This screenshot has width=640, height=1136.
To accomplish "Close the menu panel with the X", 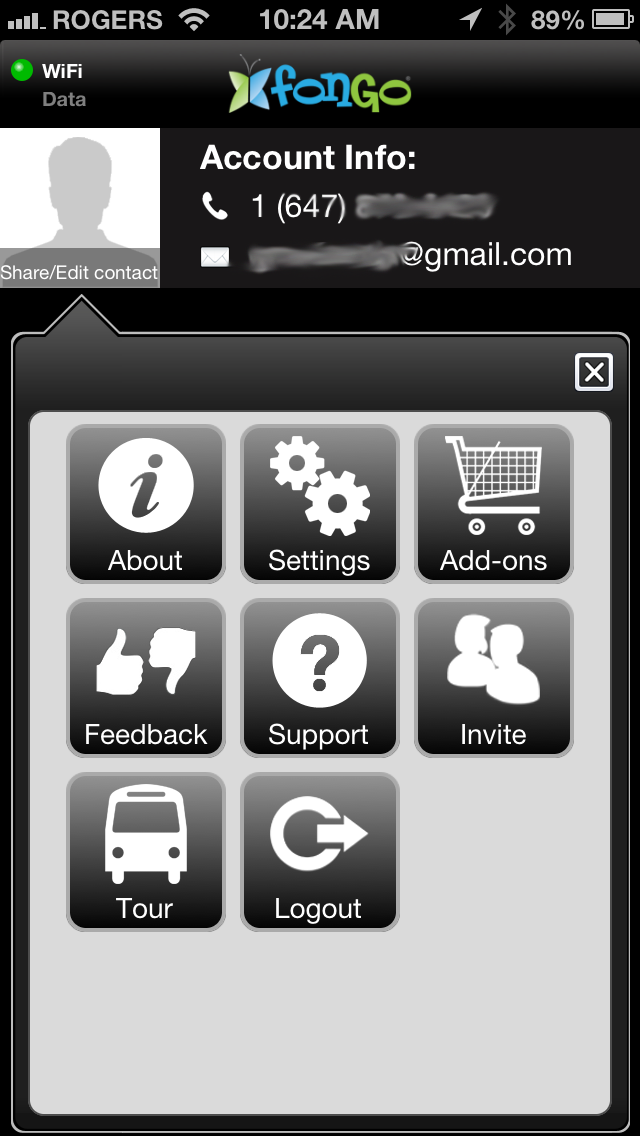I will pyautogui.click(x=594, y=373).
